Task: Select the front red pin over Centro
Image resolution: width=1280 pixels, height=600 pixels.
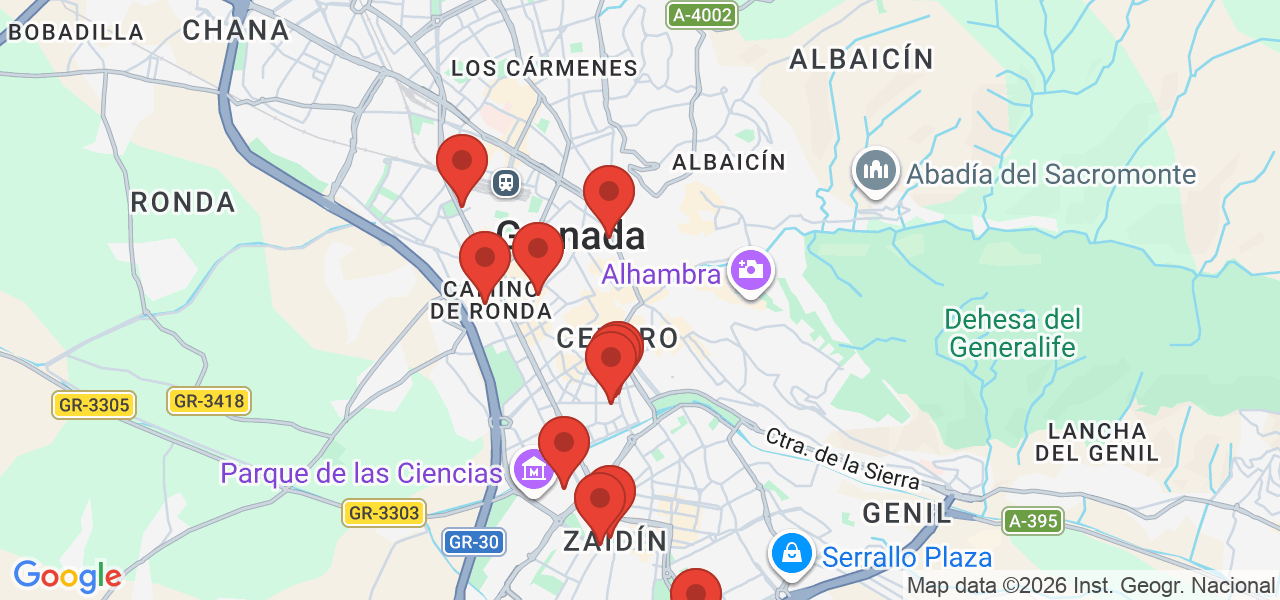Action: click(611, 360)
